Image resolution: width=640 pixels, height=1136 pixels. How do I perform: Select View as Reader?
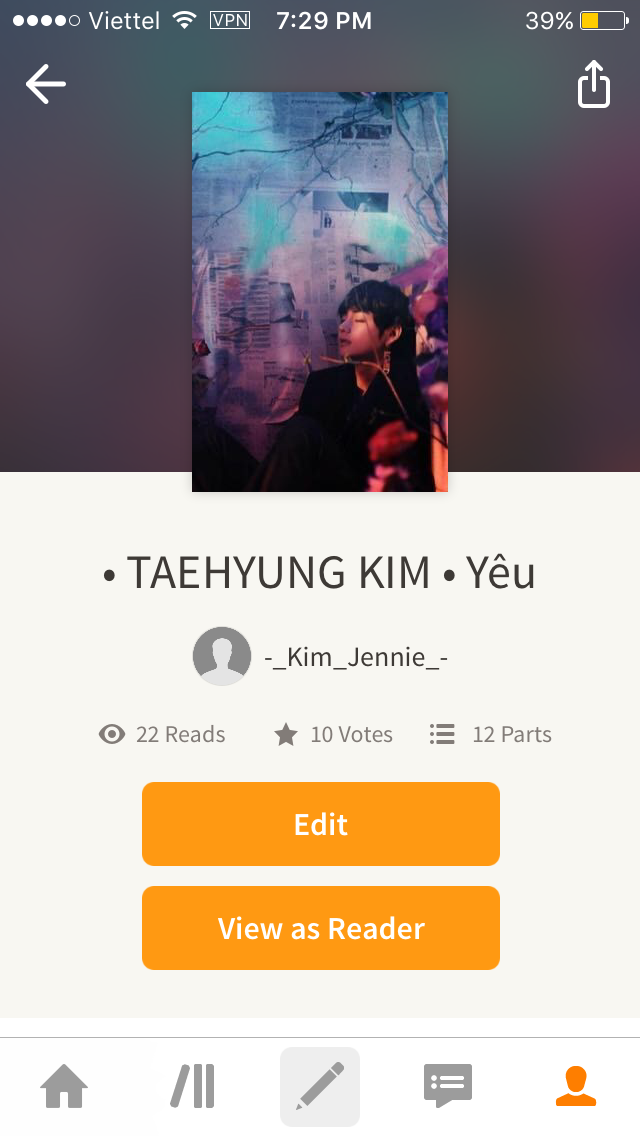tap(320, 928)
